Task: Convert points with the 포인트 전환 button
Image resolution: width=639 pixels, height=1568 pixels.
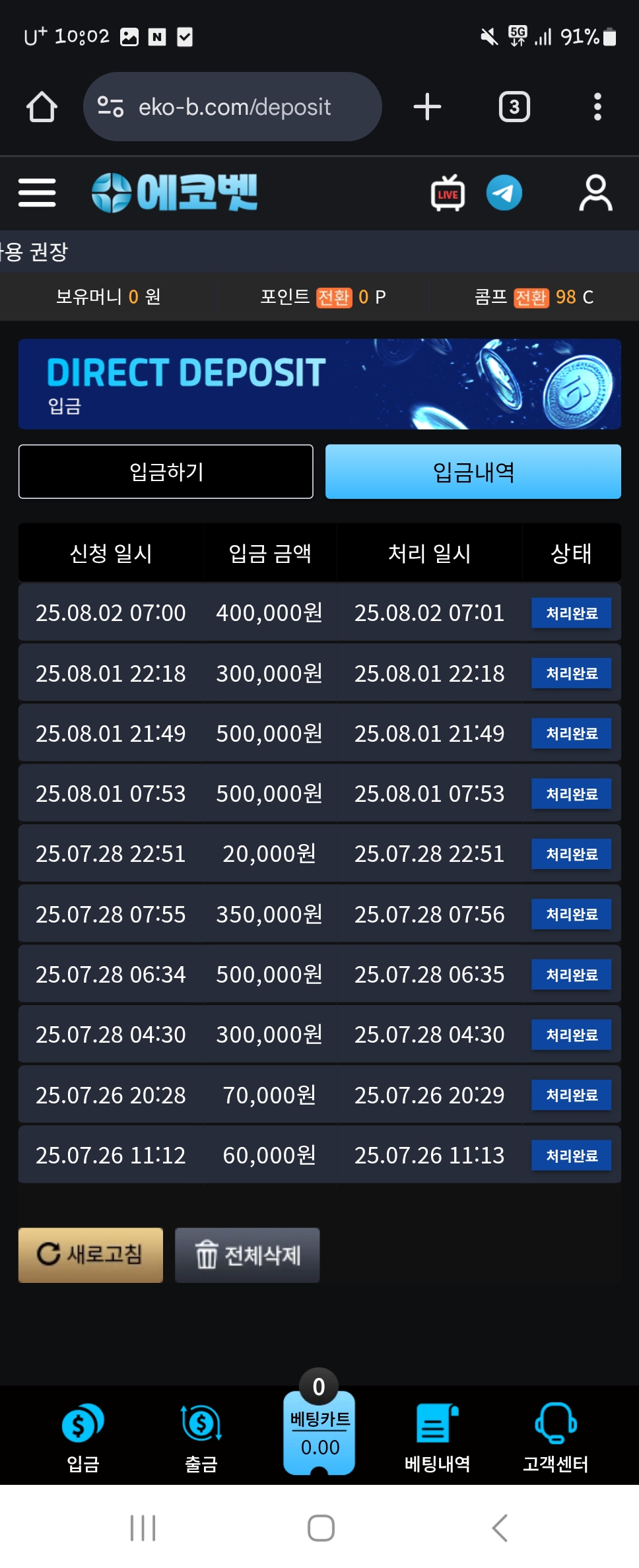Action: point(333,298)
